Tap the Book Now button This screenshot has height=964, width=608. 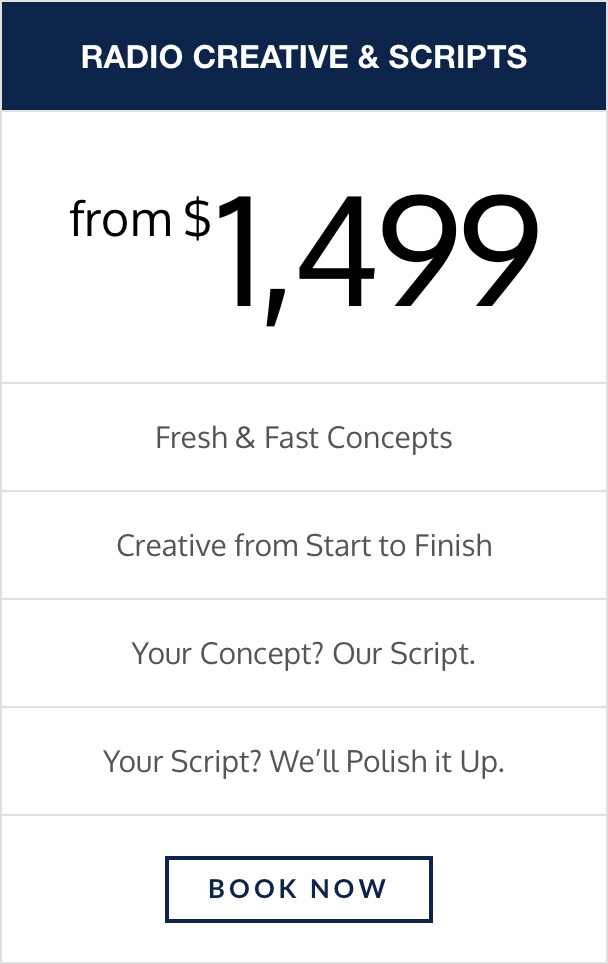pyautogui.click(x=298, y=888)
